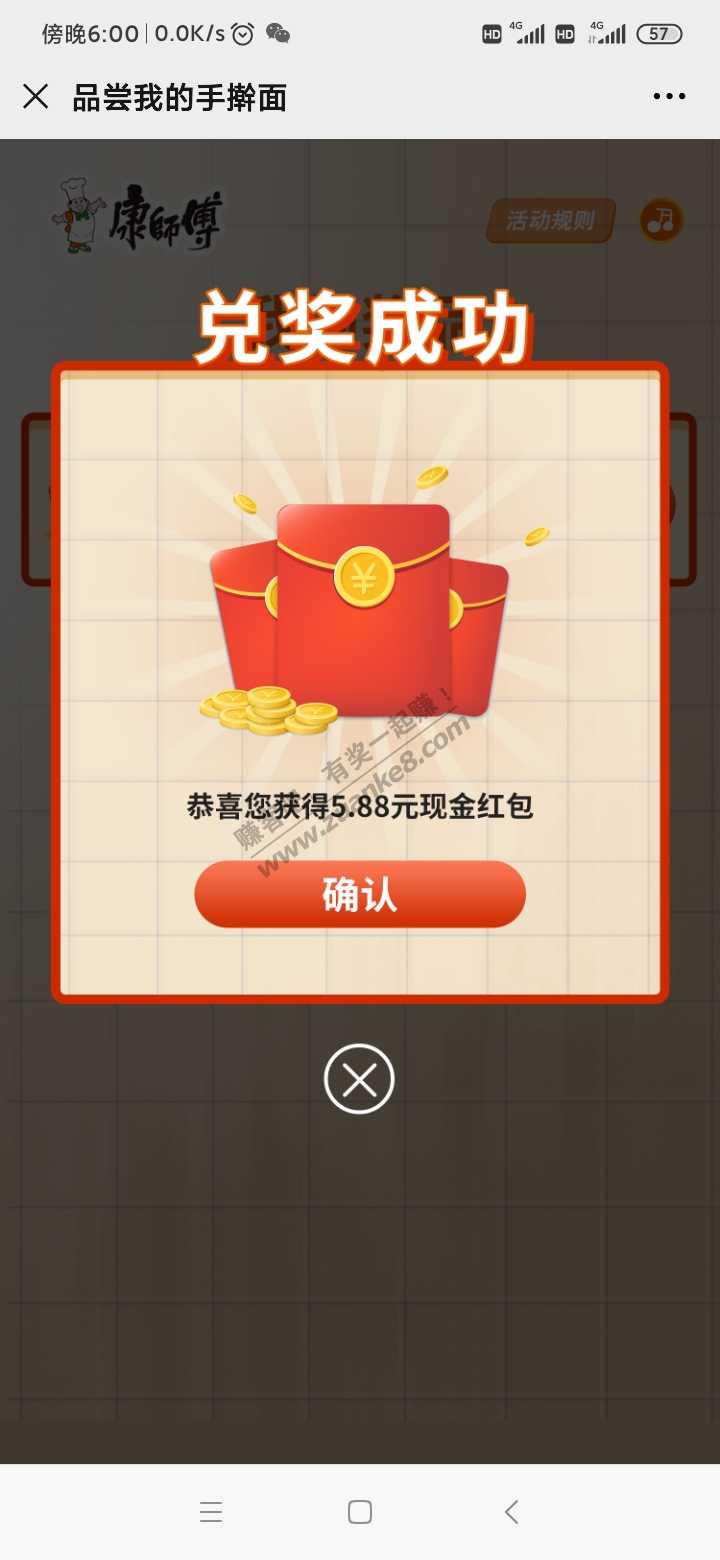Image resolution: width=720 pixels, height=1560 pixels.
Task: Open recent apps from navigation bar
Action: (211, 1512)
